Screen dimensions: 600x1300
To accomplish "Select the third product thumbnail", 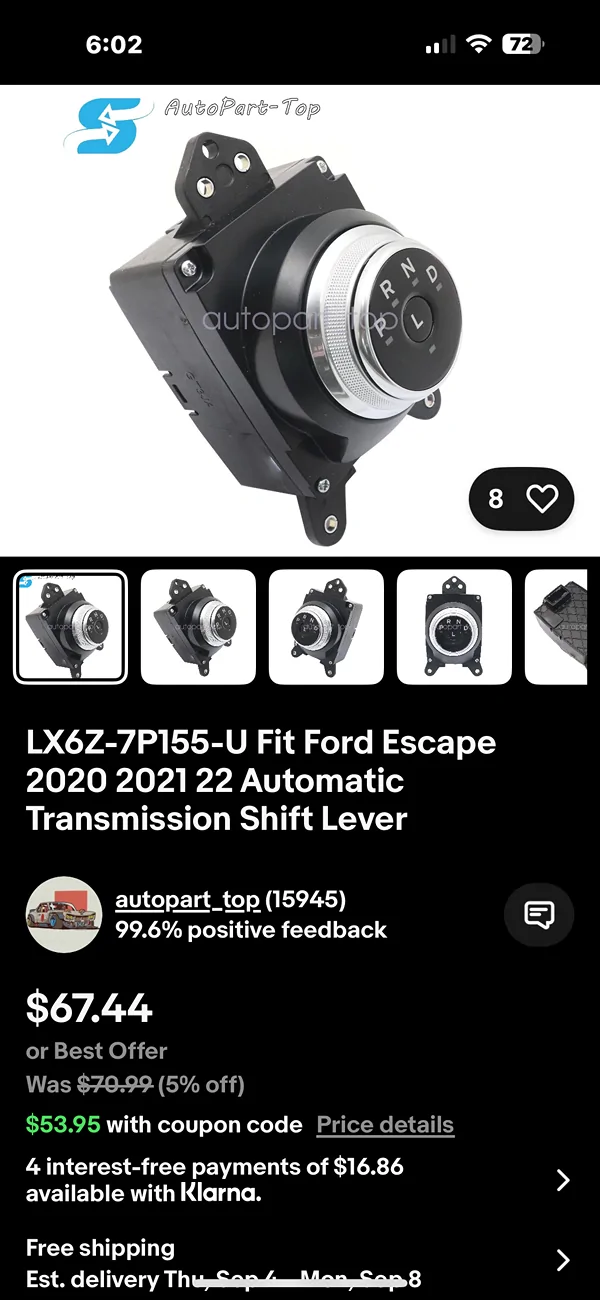I will 326,627.
